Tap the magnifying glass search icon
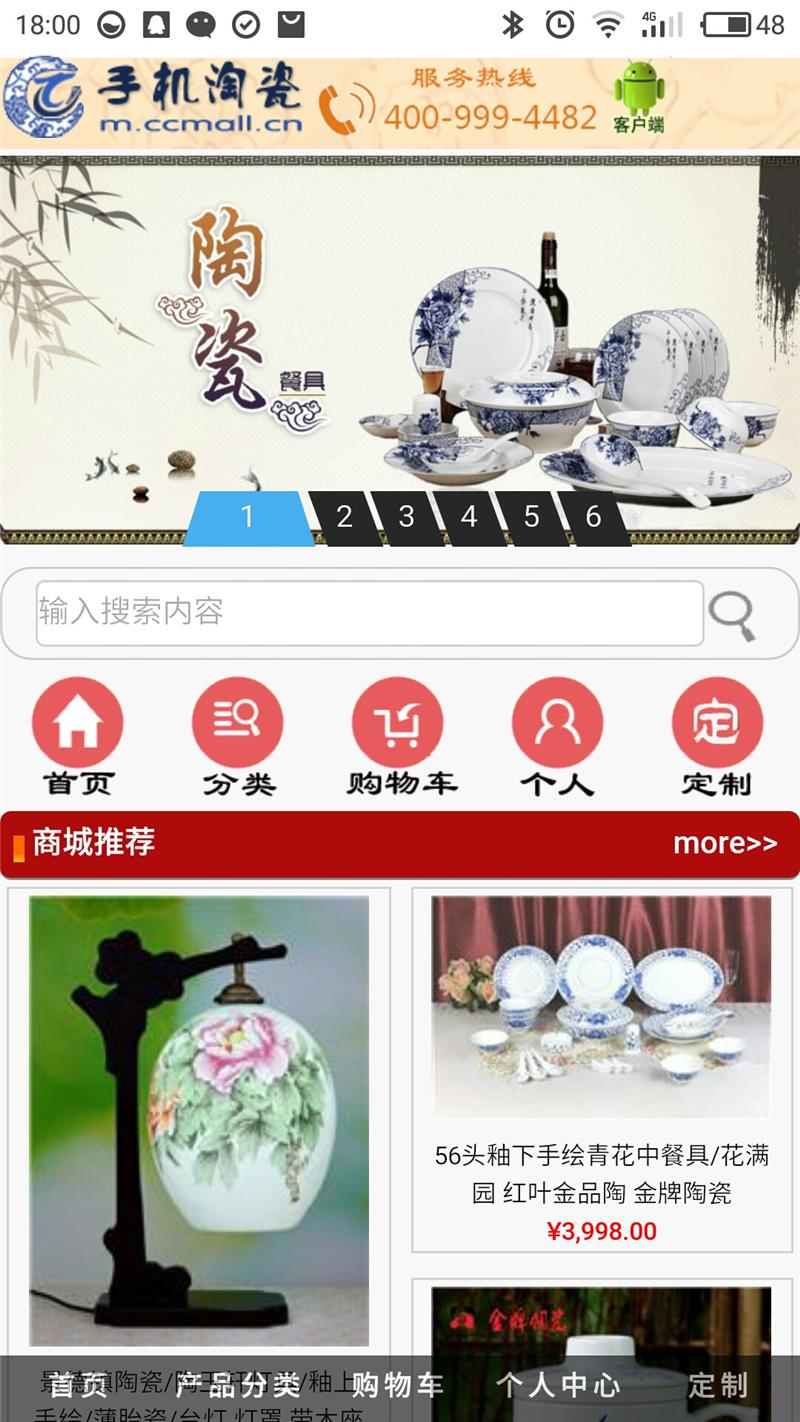This screenshot has width=800, height=1422. pos(732,614)
